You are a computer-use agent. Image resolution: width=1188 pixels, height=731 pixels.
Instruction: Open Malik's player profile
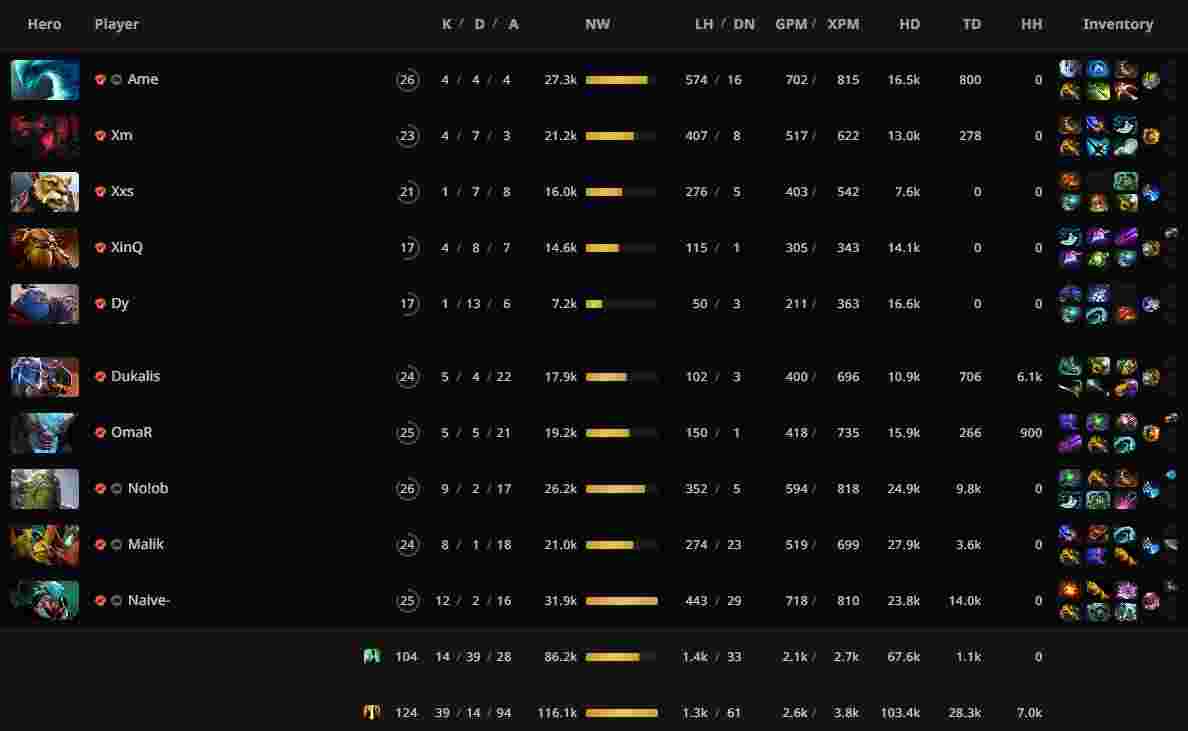tap(145, 545)
